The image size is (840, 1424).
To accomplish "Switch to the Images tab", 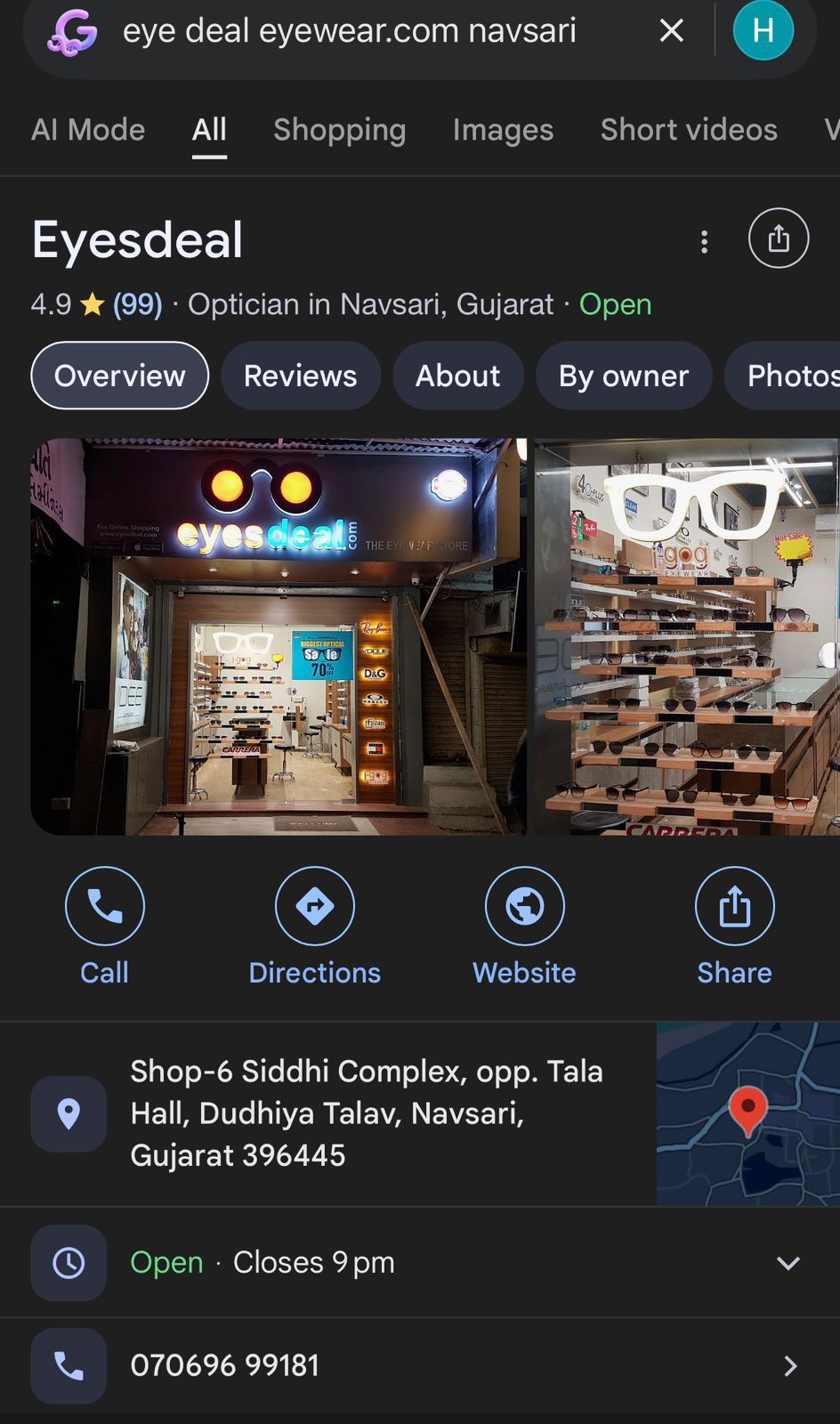I will click(503, 130).
